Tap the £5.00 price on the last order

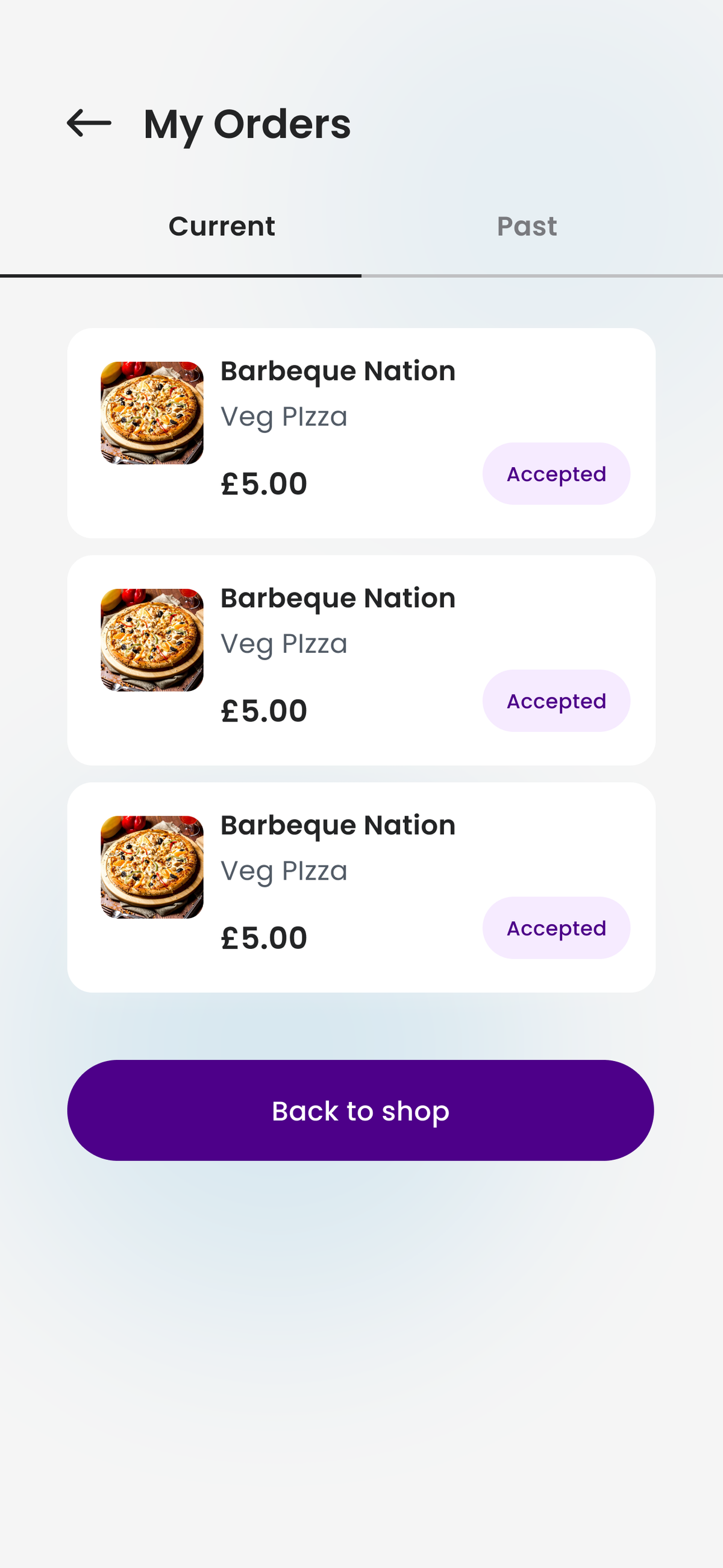point(264,937)
